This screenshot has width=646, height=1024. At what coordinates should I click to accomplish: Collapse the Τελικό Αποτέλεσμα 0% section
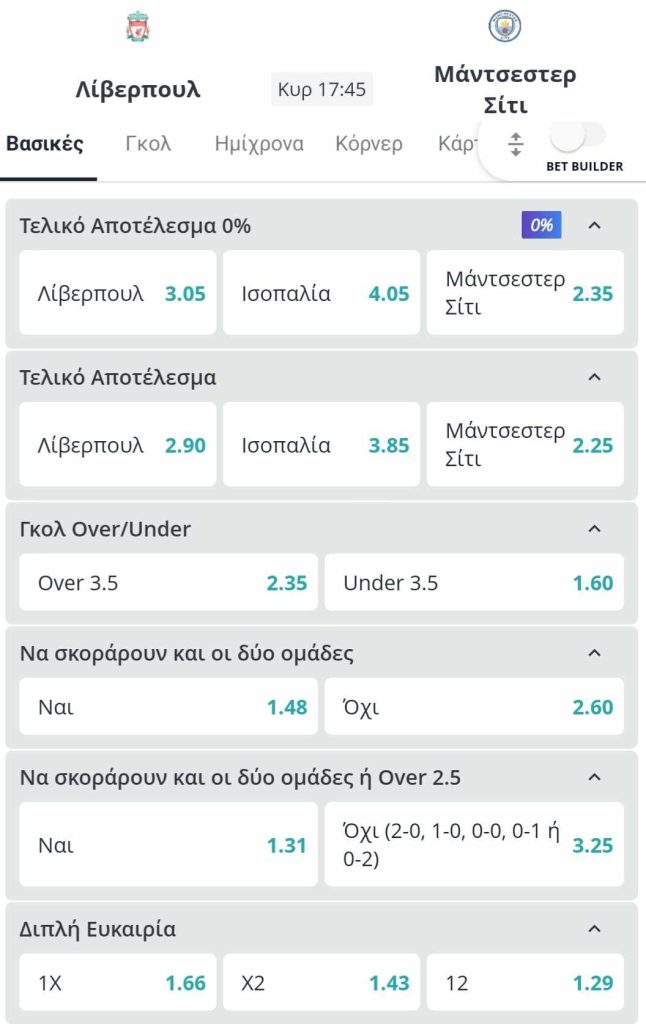[594, 225]
